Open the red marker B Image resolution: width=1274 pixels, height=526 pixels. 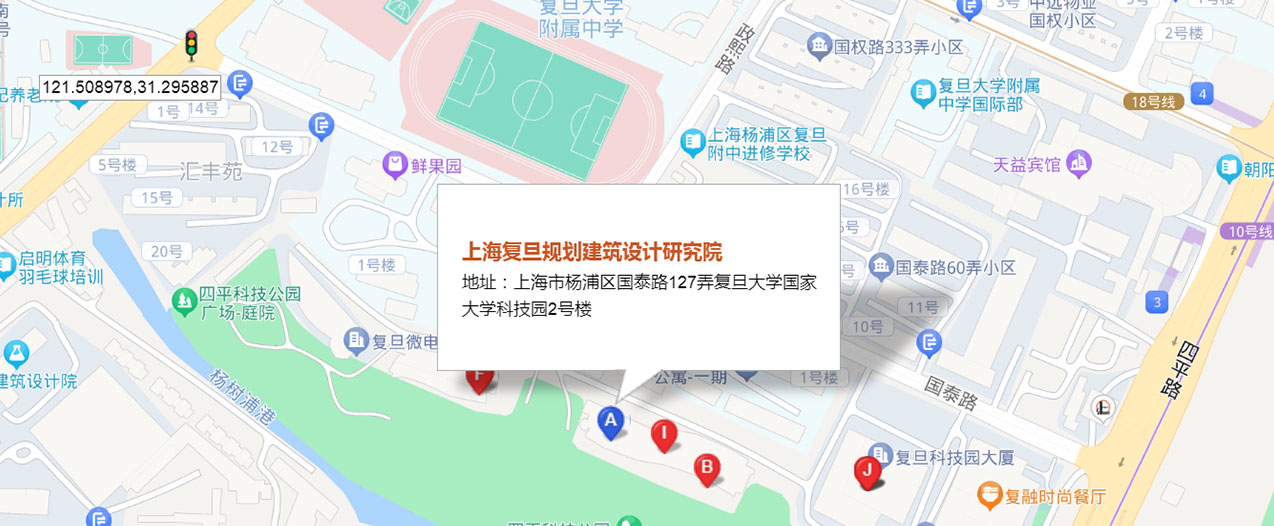coord(706,467)
